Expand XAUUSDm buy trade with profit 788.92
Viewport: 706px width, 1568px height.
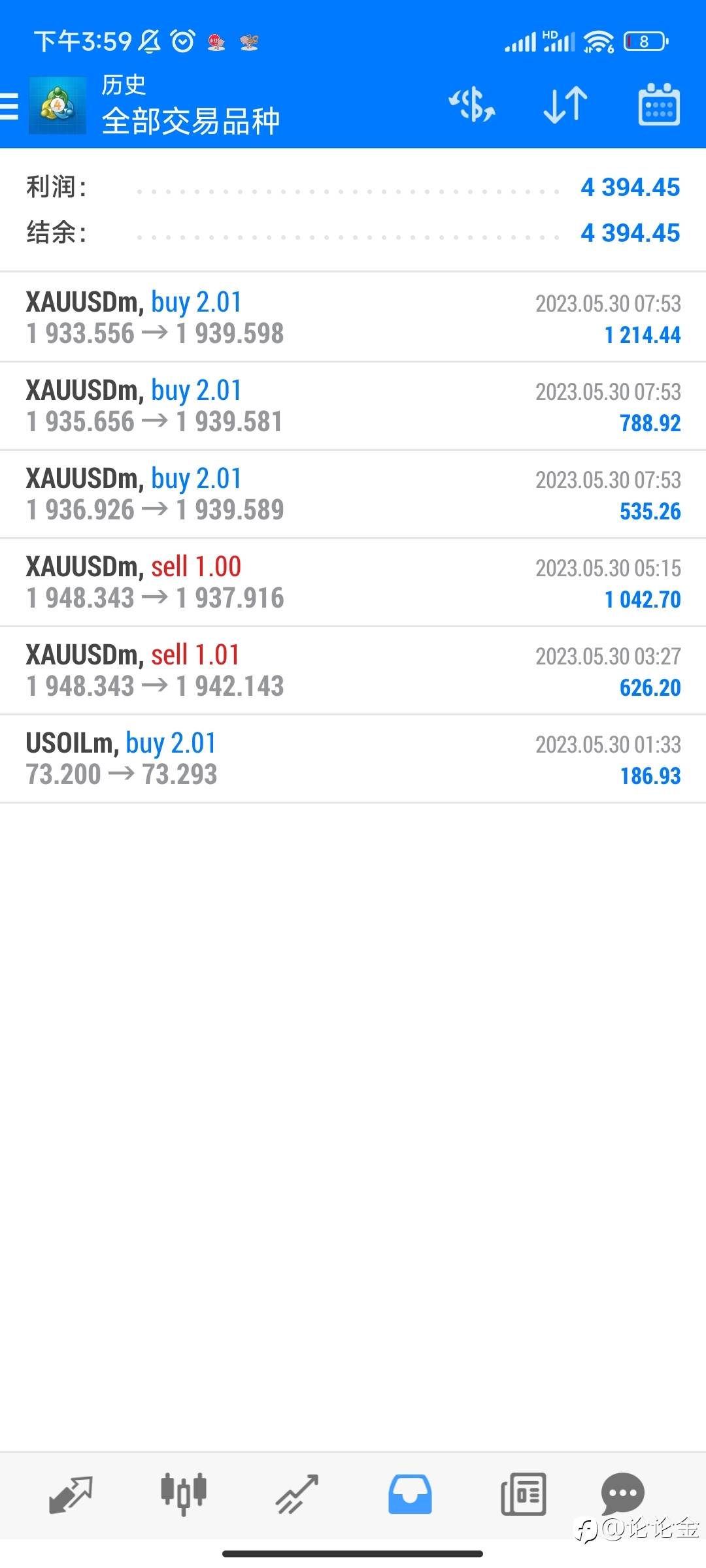pos(353,406)
